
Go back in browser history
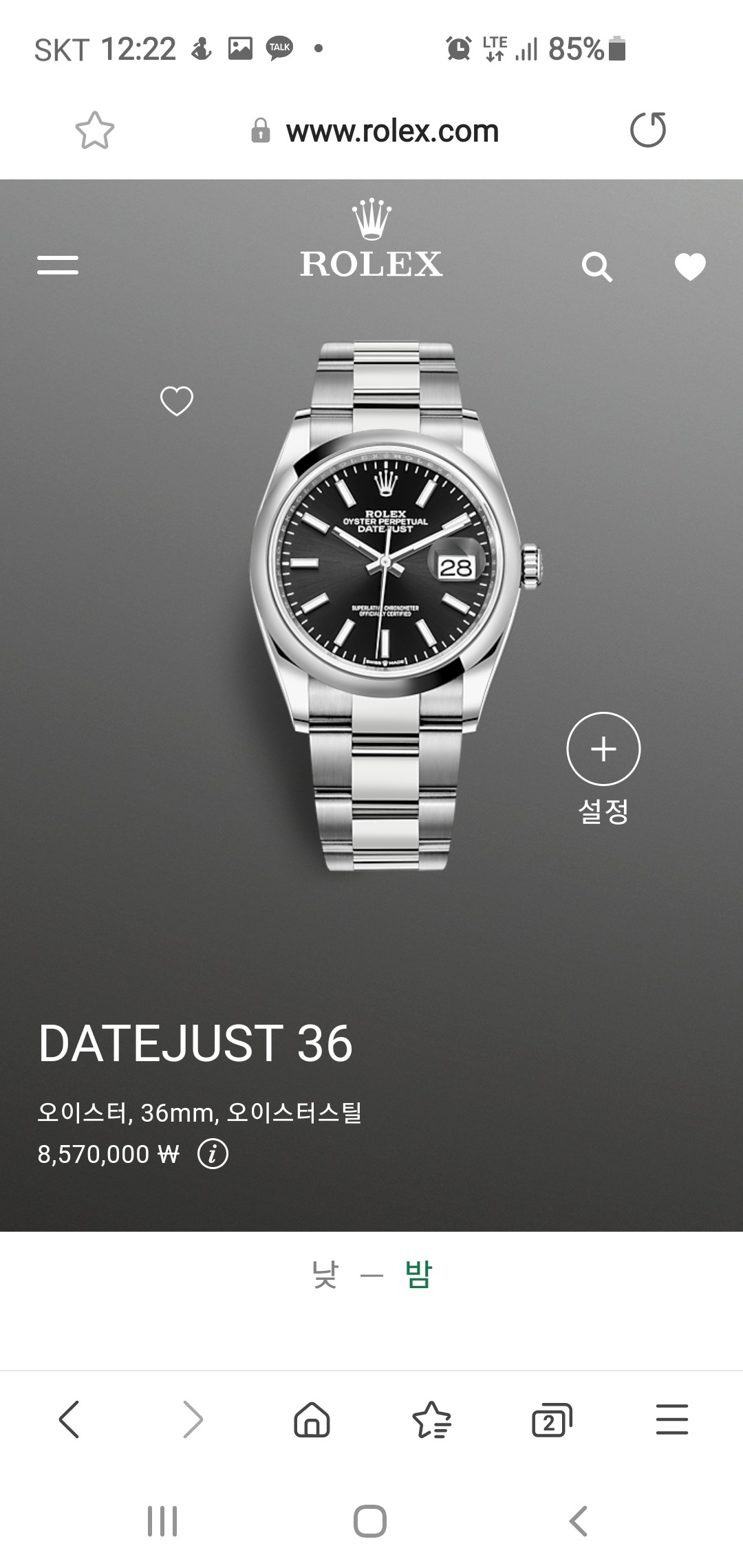pyautogui.click(x=69, y=1419)
